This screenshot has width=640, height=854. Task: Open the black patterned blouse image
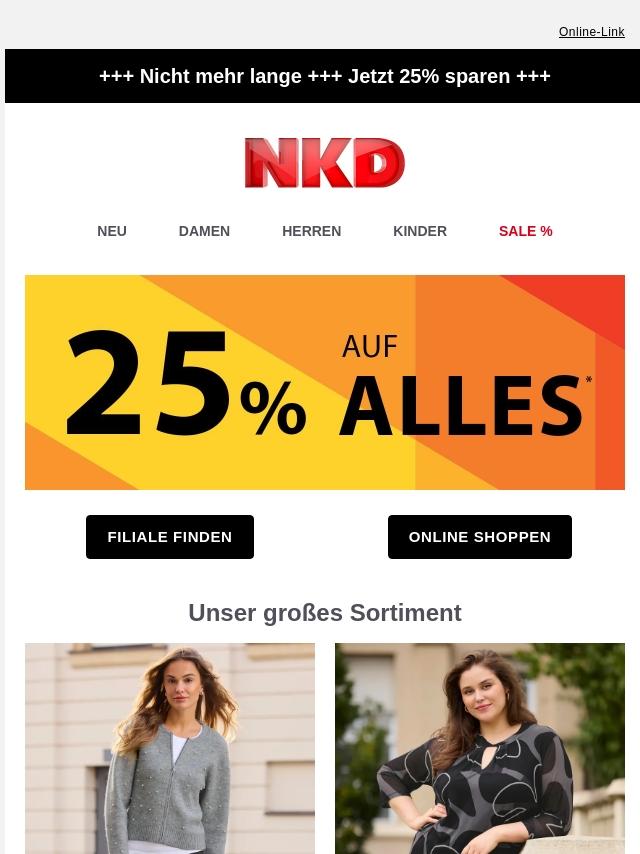(480, 748)
